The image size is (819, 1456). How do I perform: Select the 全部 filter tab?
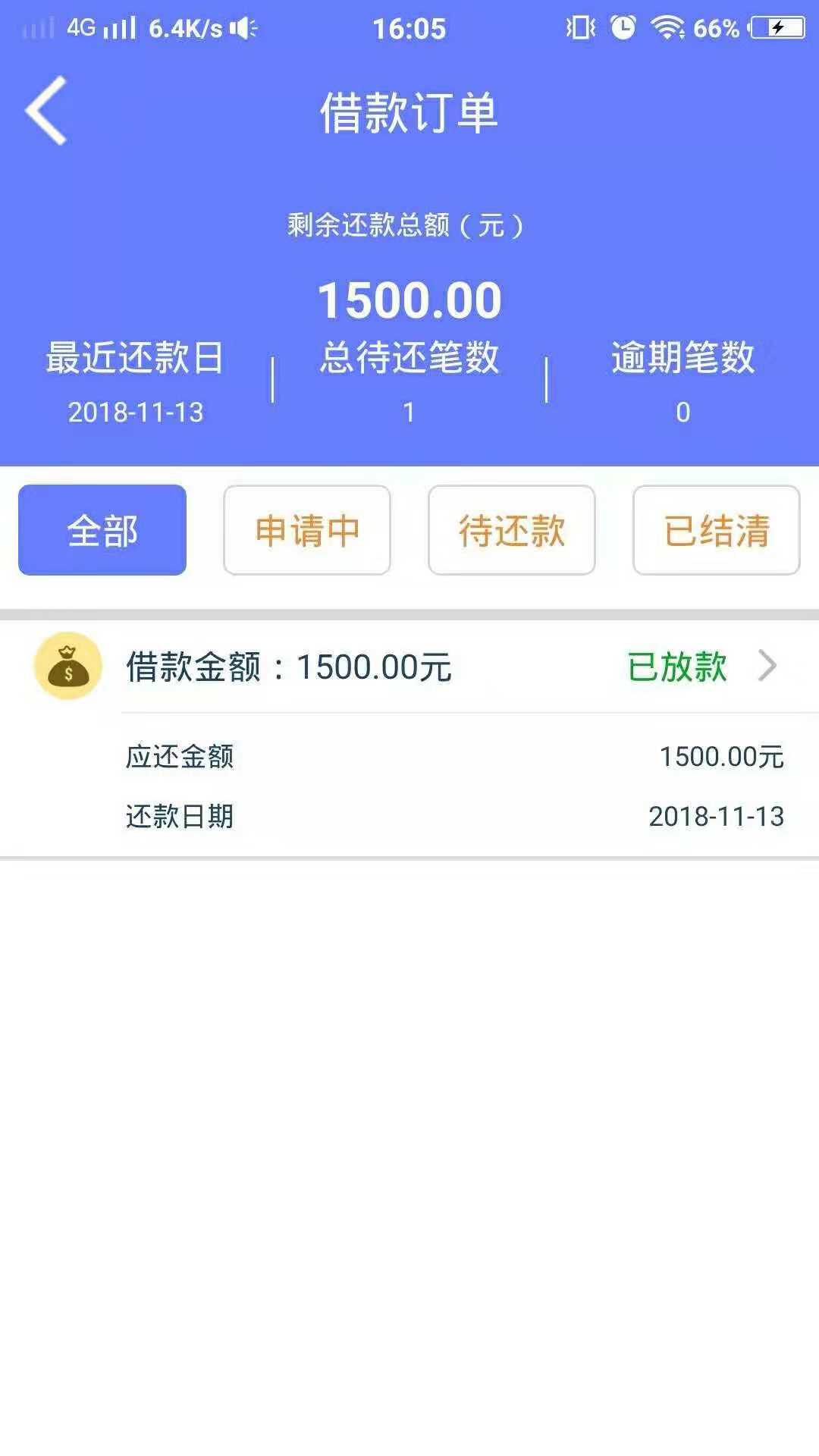click(102, 530)
